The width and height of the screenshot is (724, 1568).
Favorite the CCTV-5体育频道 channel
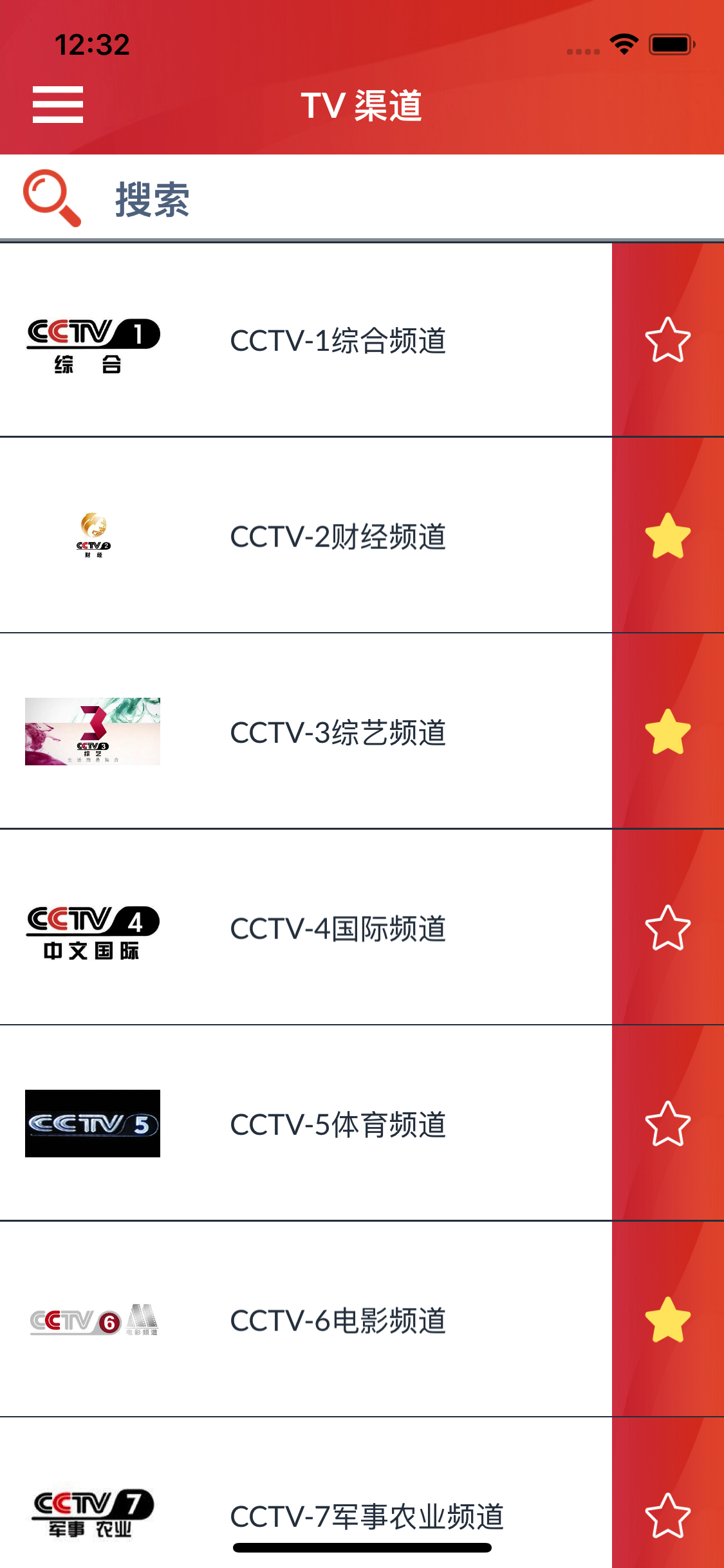(668, 1123)
